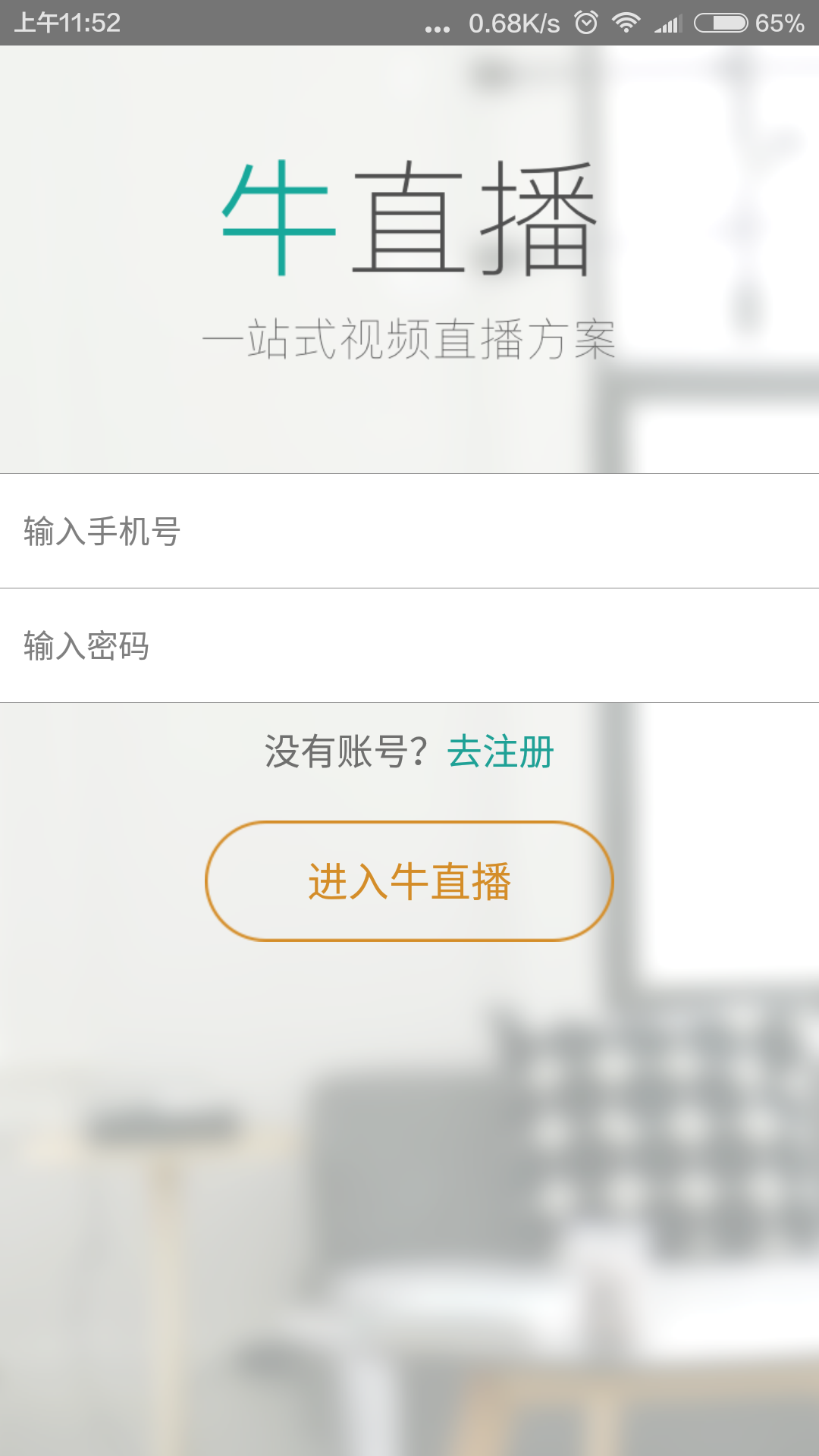
Task: Click the notification dots icon in status bar
Action: click(x=436, y=24)
